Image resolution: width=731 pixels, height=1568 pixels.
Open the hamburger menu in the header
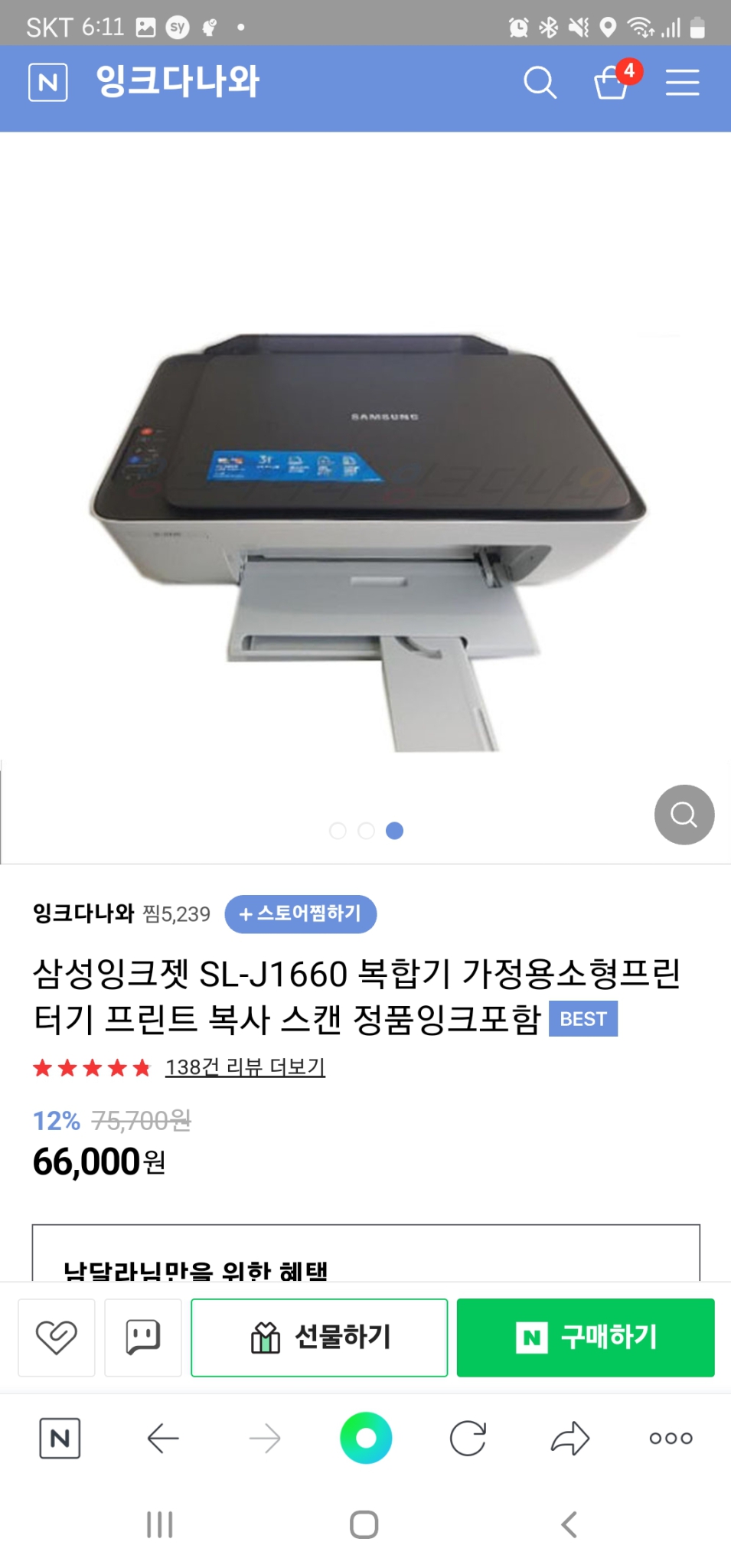[x=682, y=83]
